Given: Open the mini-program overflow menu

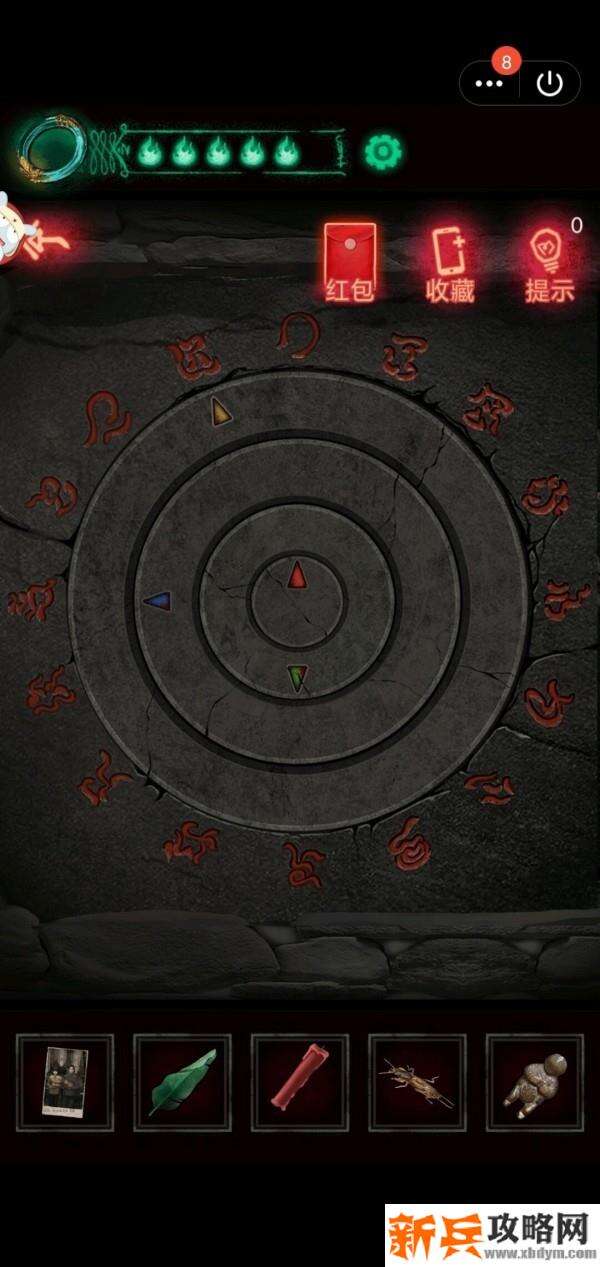Looking at the screenshot, I should (489, 83).
